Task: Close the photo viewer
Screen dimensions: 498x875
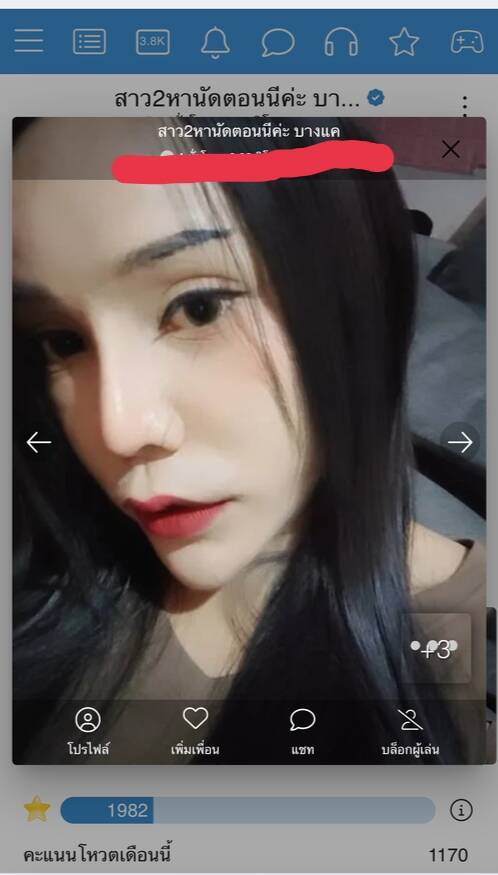Action: 451,149
